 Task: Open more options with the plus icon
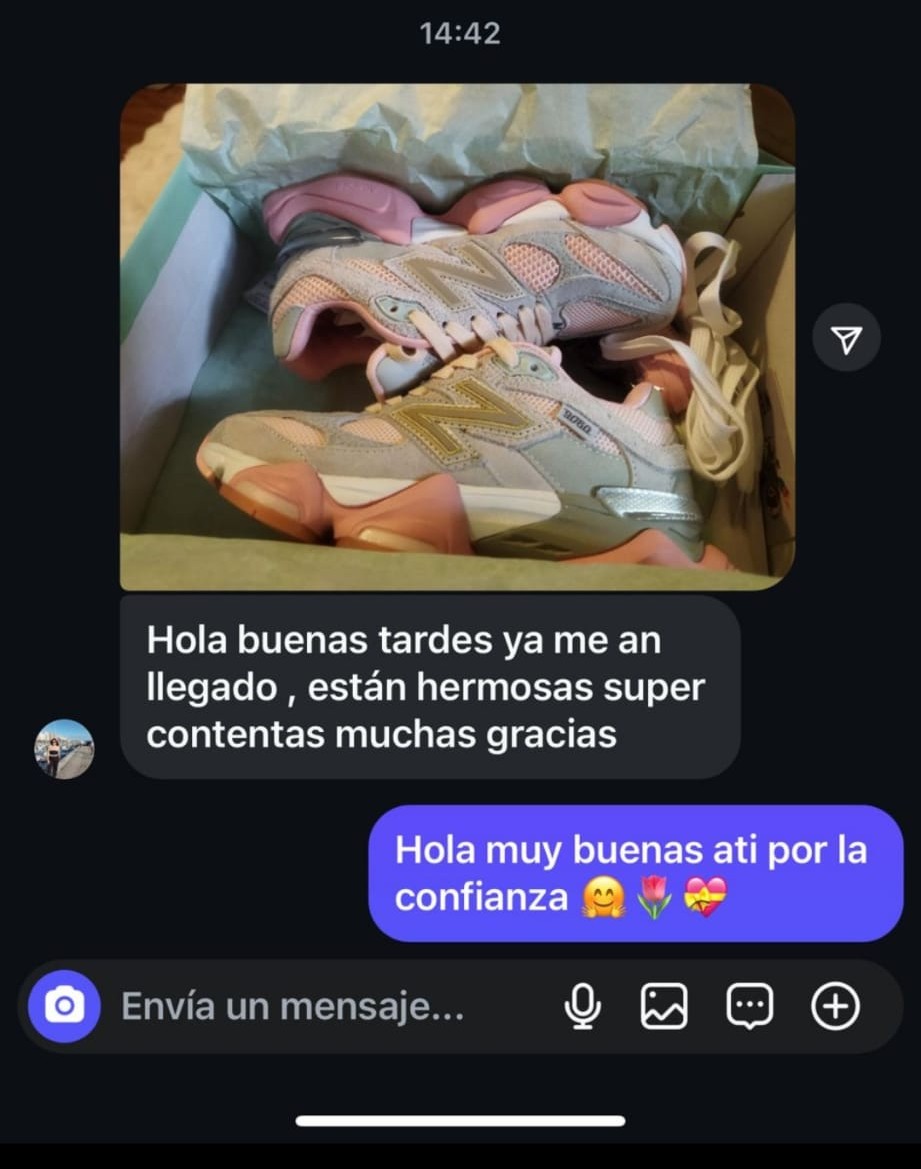(835, 1006)
